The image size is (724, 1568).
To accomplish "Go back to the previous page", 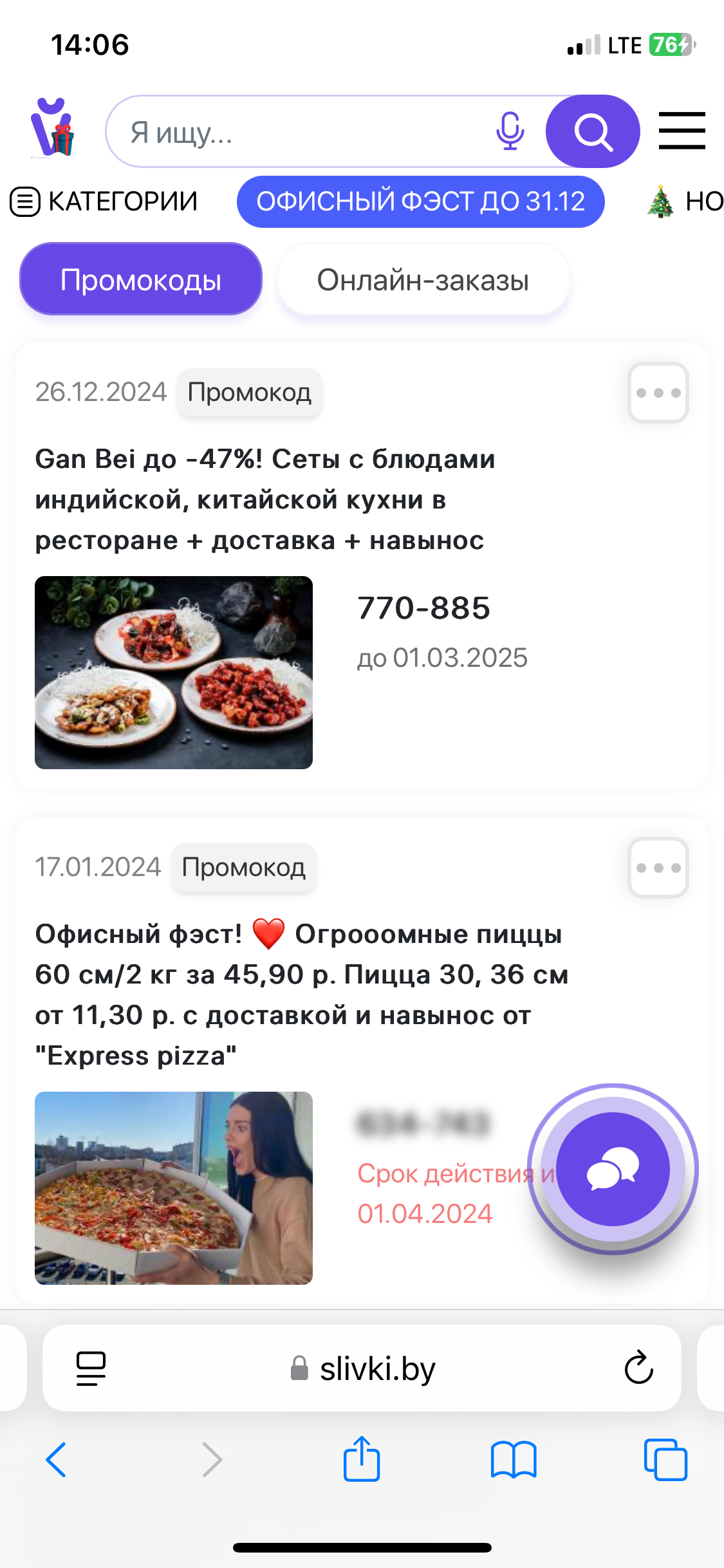I will tap(56, 1459).
